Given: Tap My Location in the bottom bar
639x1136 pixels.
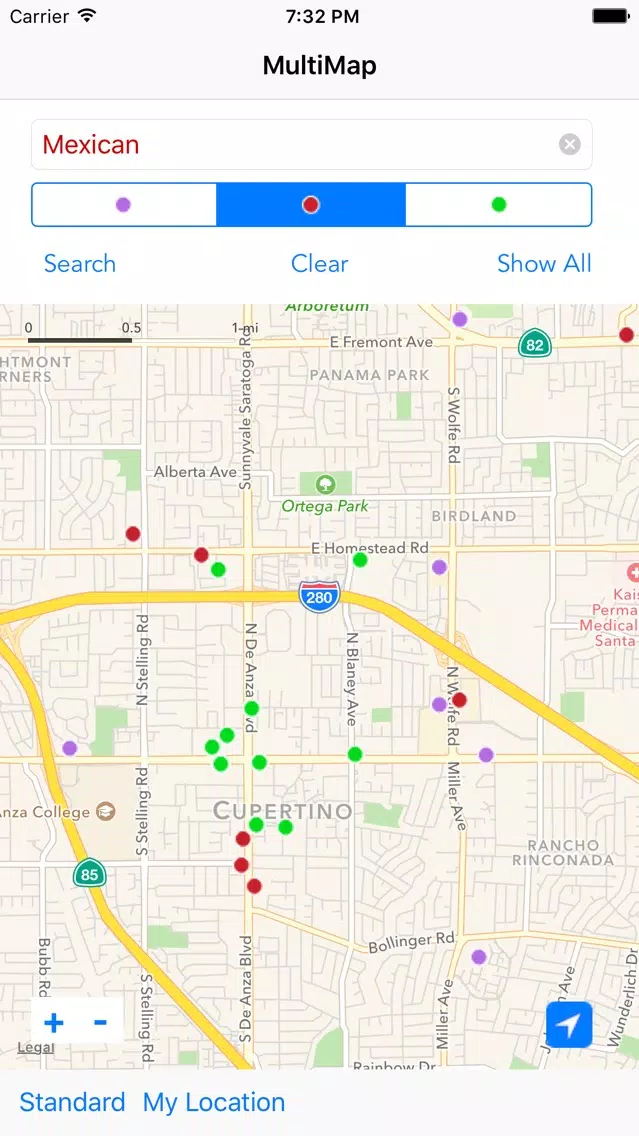Looking at the screenshot, I should (x=214, y=1102).
